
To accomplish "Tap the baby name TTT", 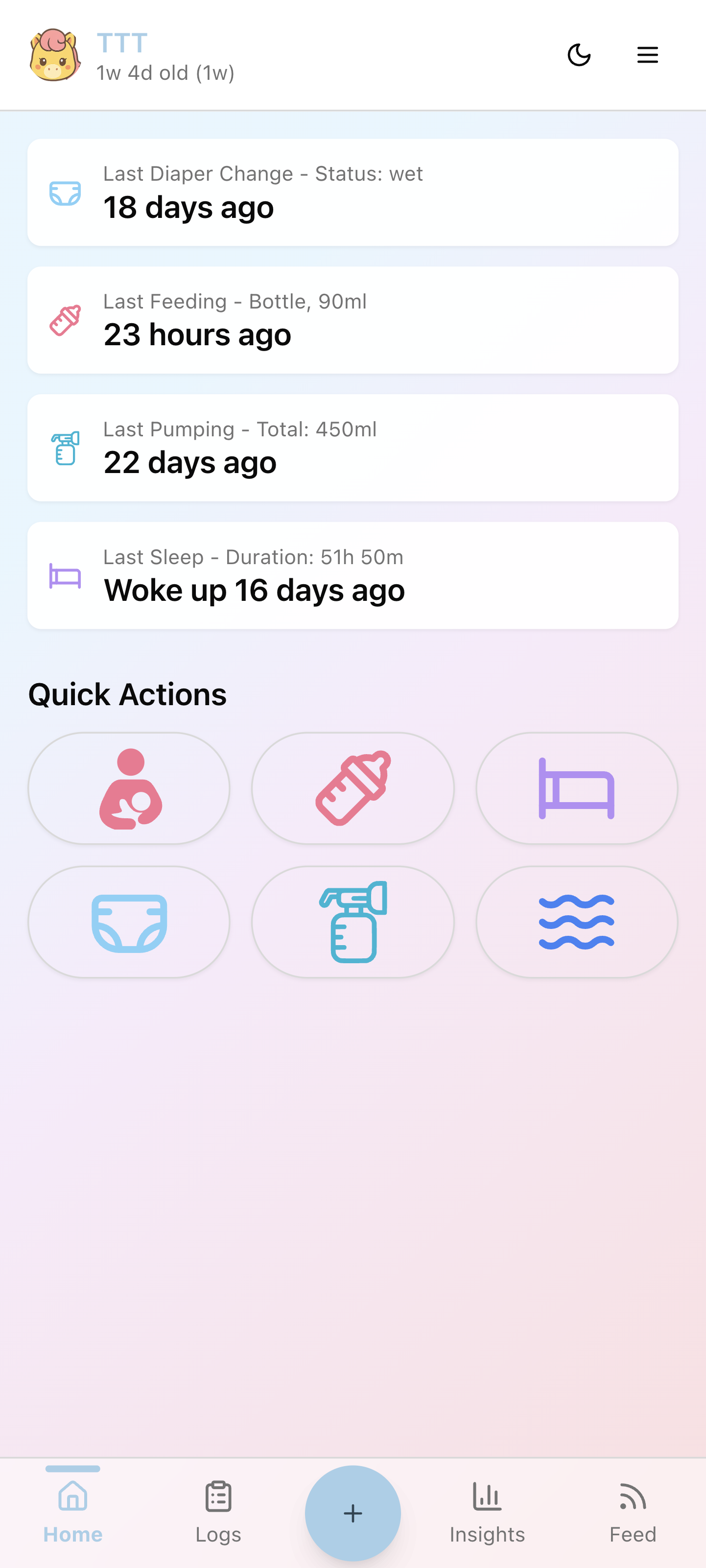I will [x=120, y=43].
